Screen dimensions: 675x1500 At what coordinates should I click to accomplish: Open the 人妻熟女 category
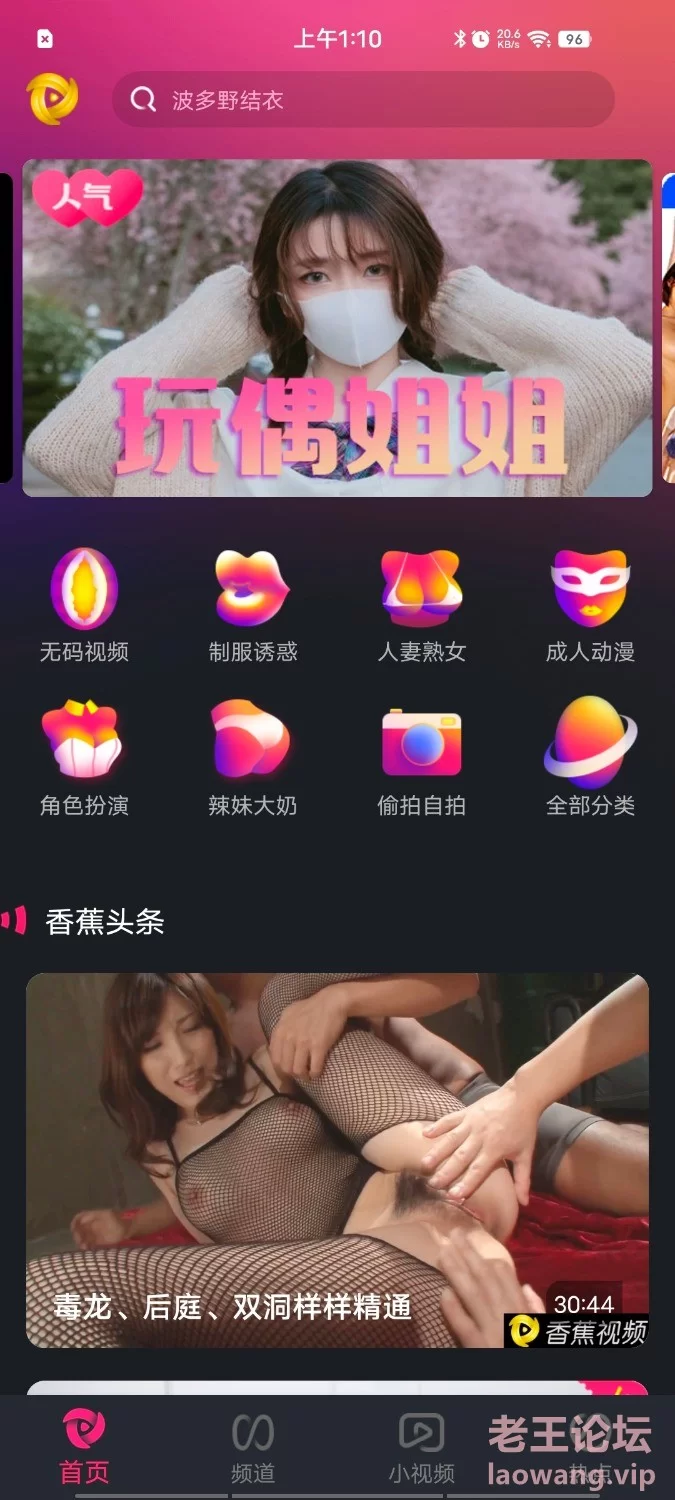coord(421,605)
